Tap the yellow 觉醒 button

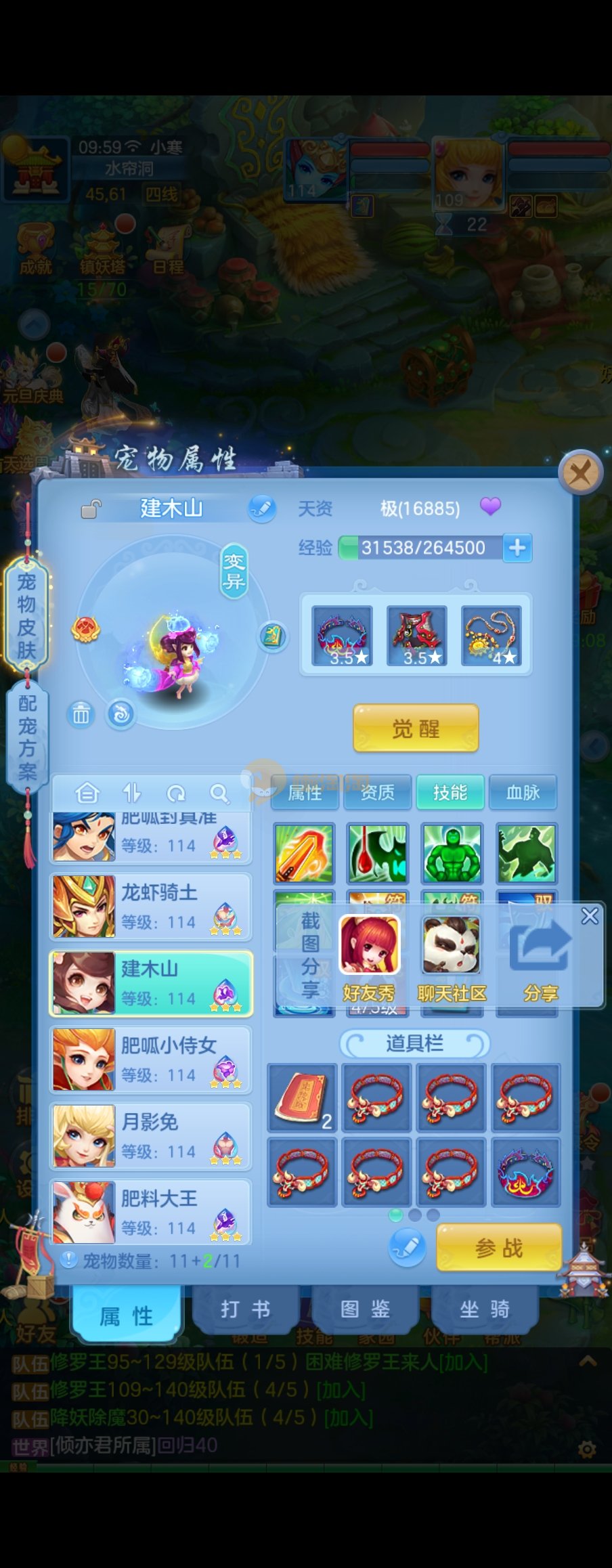pos(416,728)
